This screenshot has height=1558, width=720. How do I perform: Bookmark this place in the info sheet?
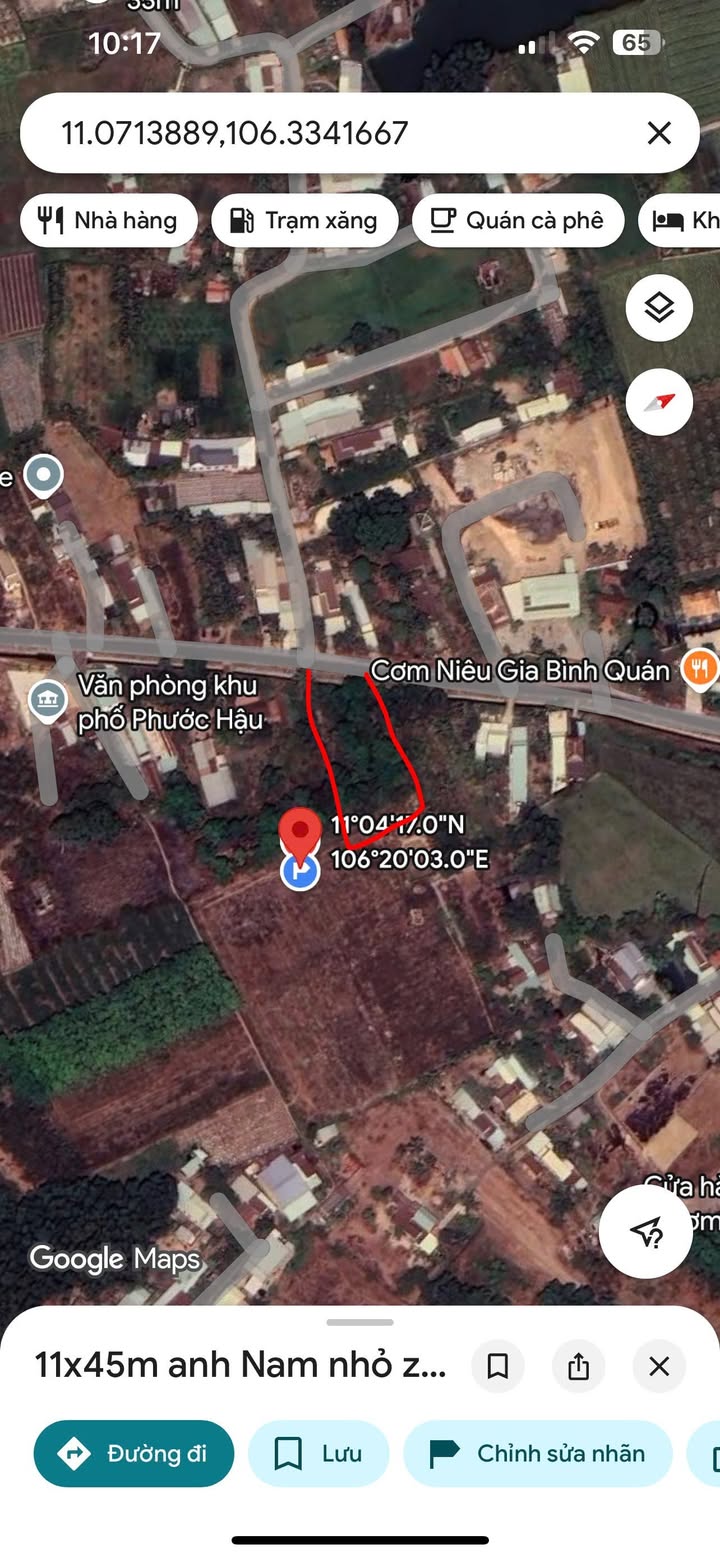(x=497, y=1366)
